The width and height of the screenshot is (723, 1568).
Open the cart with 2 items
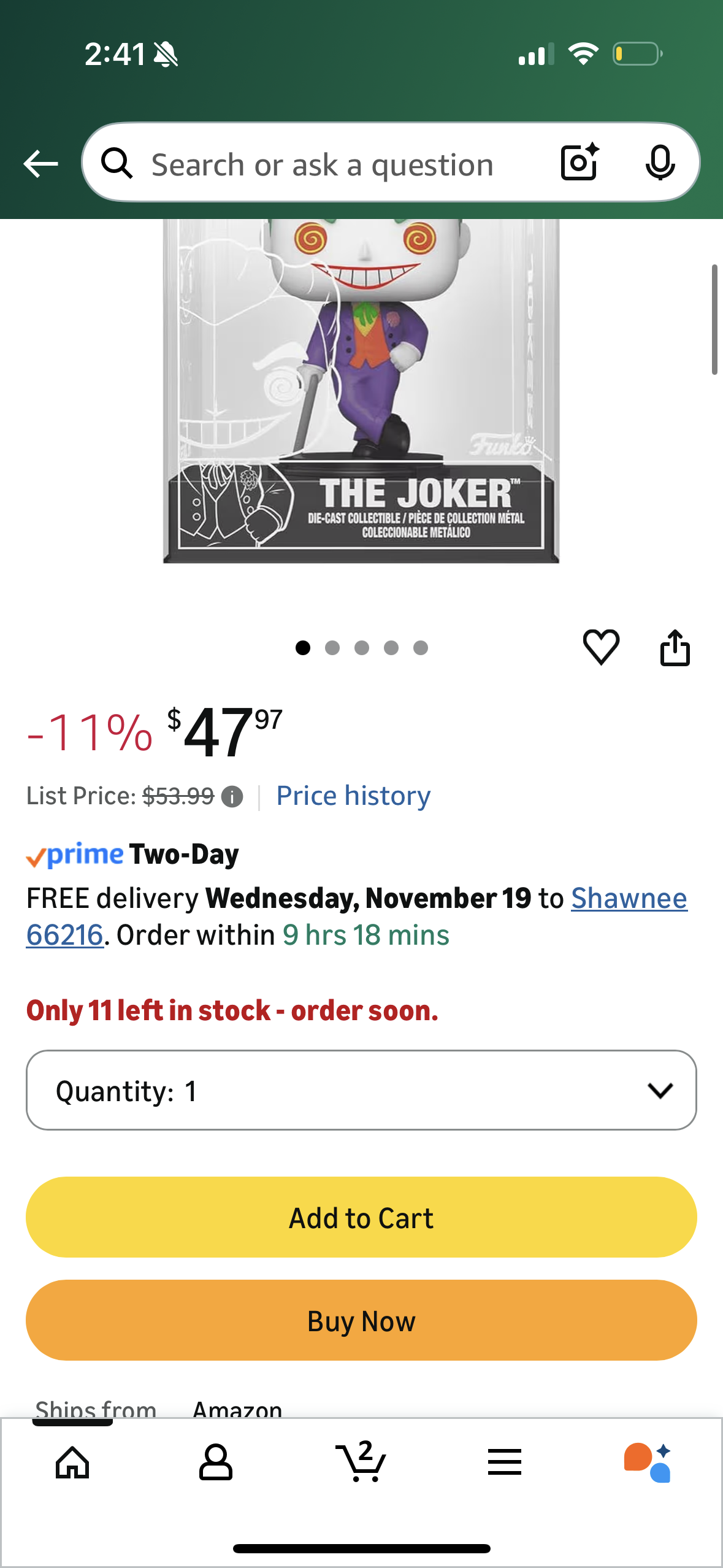(361, 1462)
